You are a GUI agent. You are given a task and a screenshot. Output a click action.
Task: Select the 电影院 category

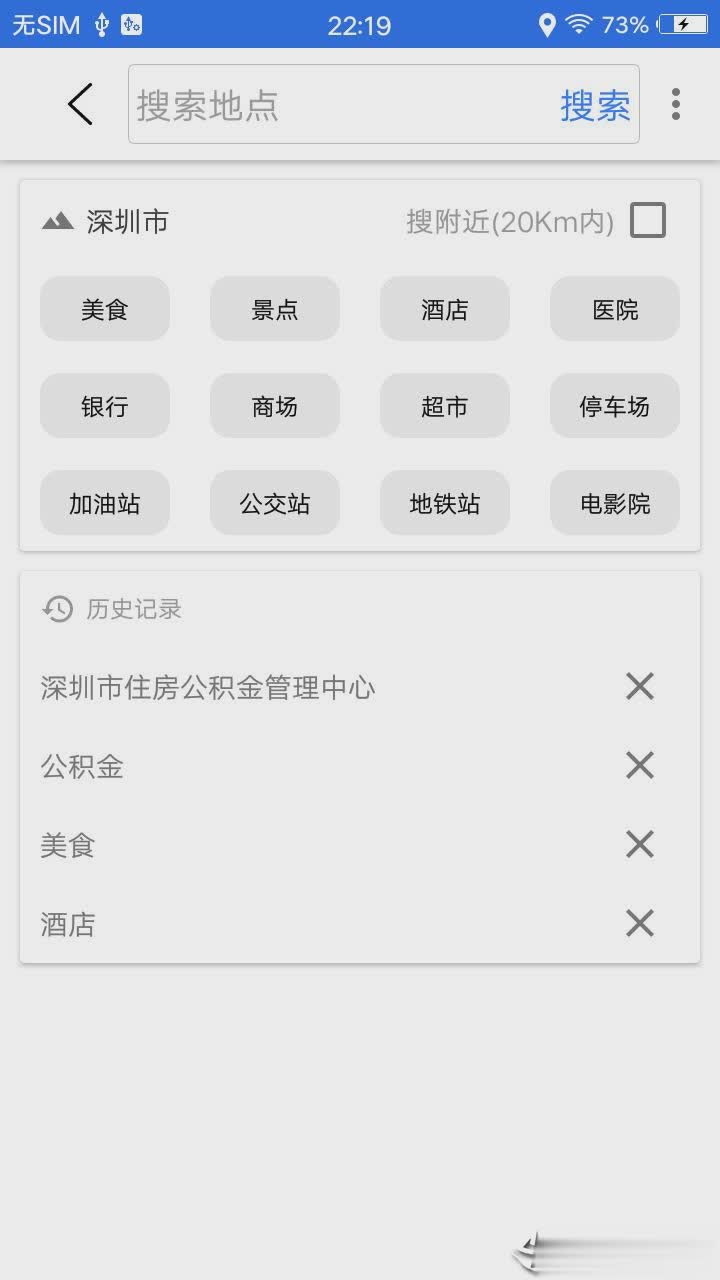tap(614, 503)
